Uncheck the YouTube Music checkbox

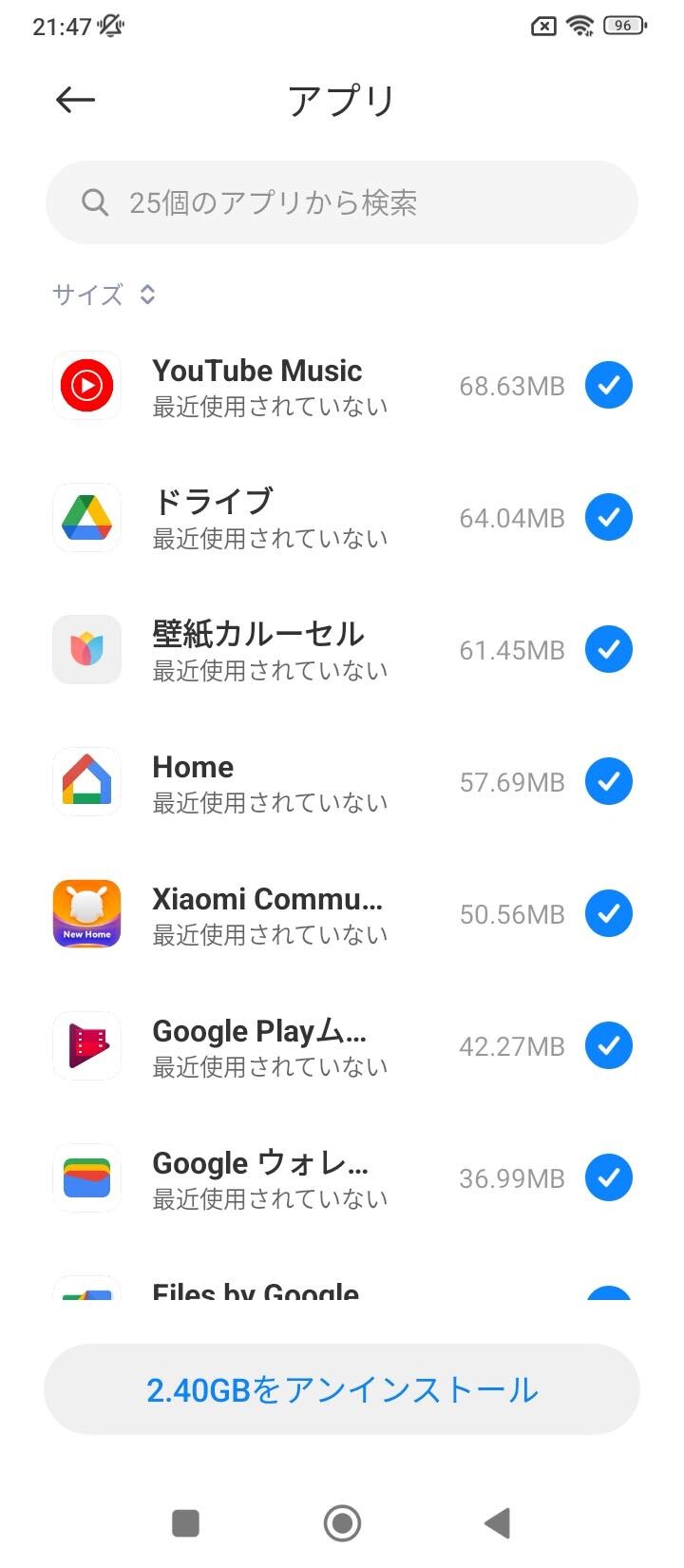608,386
